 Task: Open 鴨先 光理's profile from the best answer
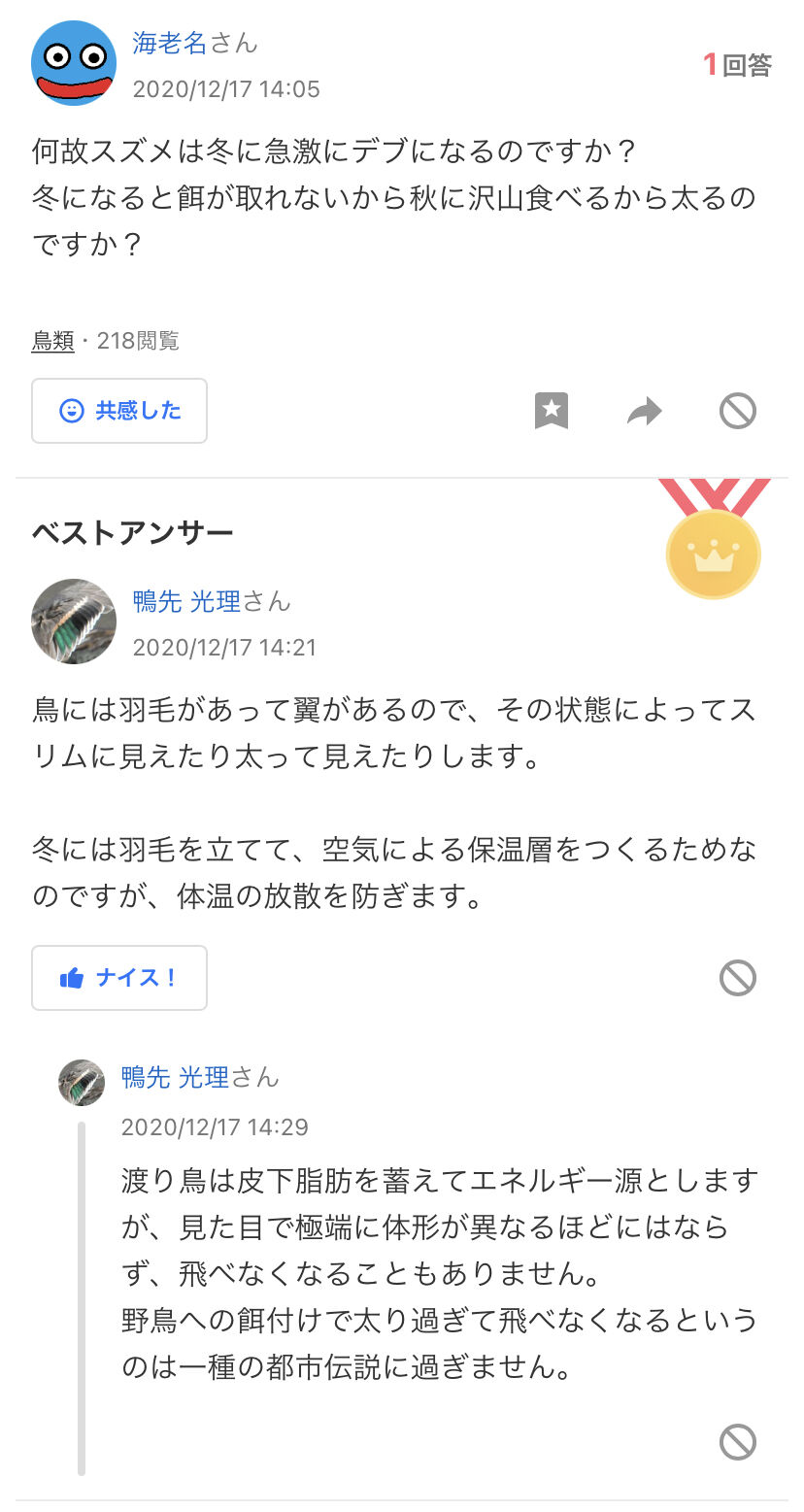pyautogui.click(x=186, y=602)
